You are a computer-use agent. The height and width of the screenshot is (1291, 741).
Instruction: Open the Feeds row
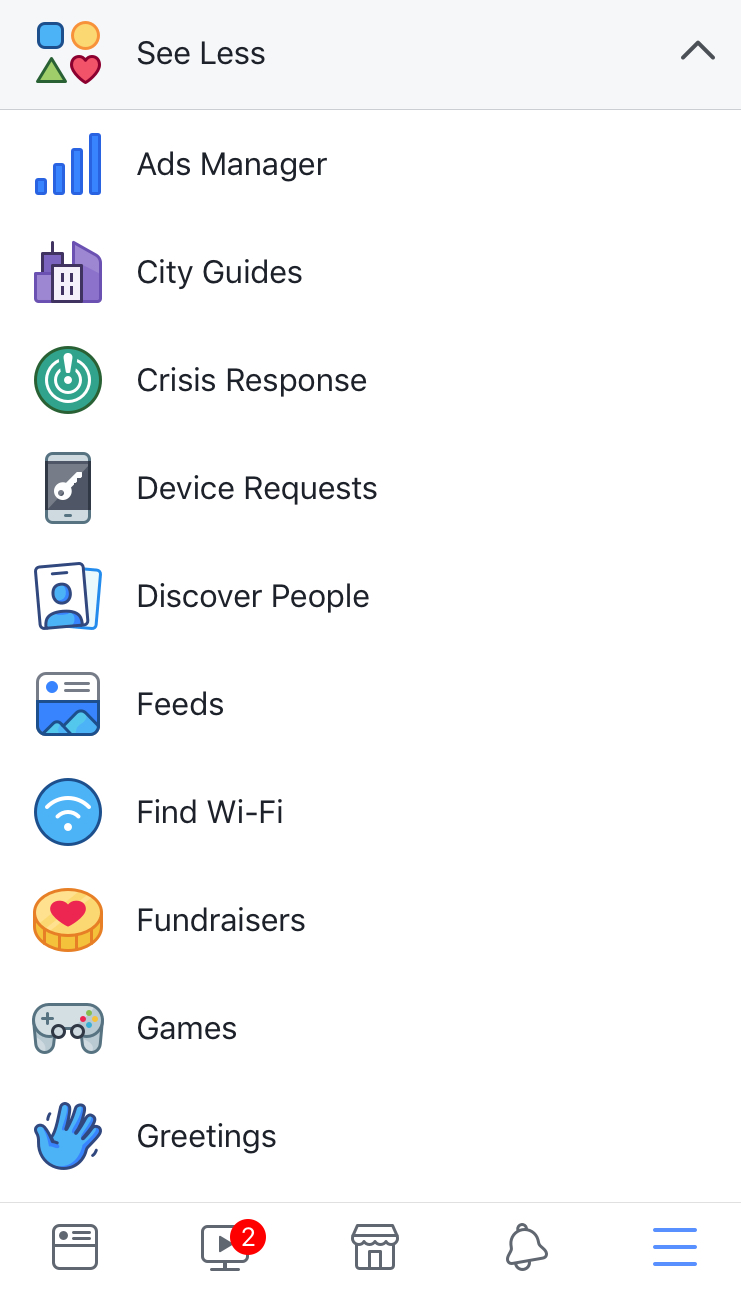(180, 704)
